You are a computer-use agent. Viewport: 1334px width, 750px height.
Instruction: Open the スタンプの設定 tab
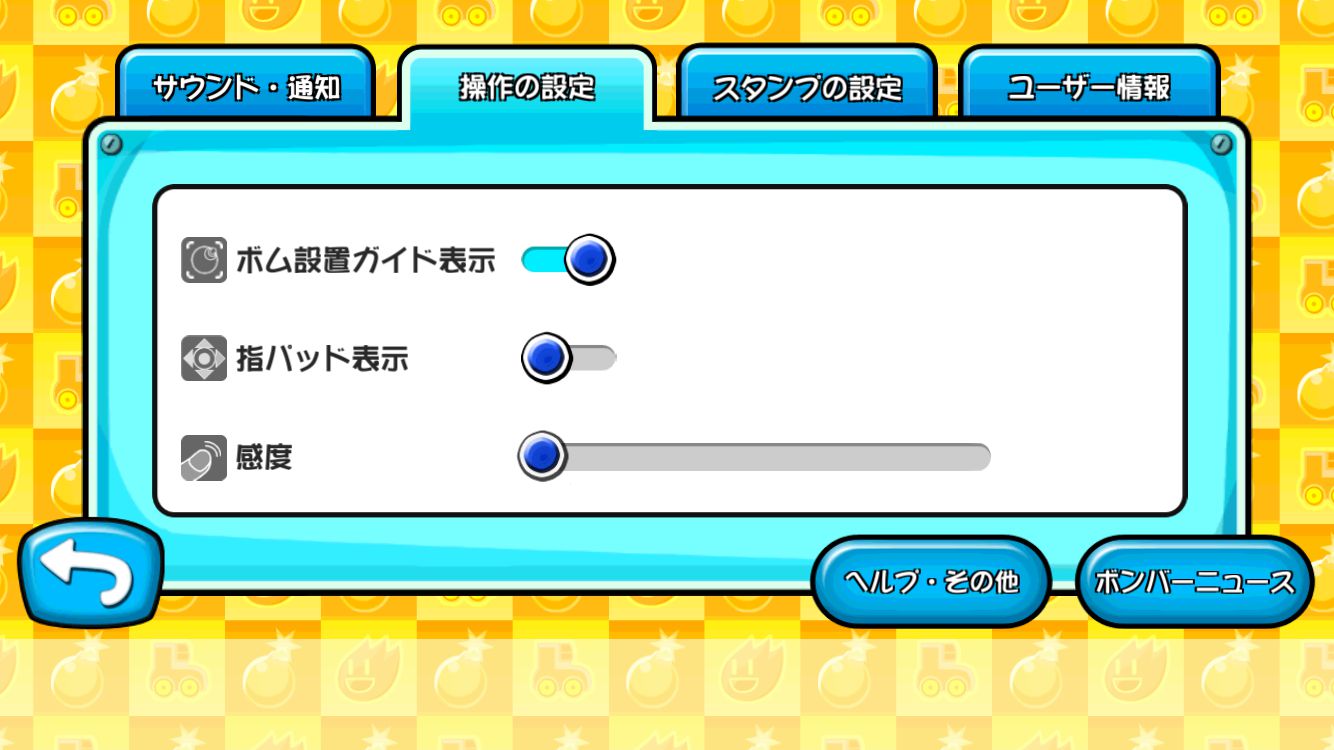pos(807,87)
